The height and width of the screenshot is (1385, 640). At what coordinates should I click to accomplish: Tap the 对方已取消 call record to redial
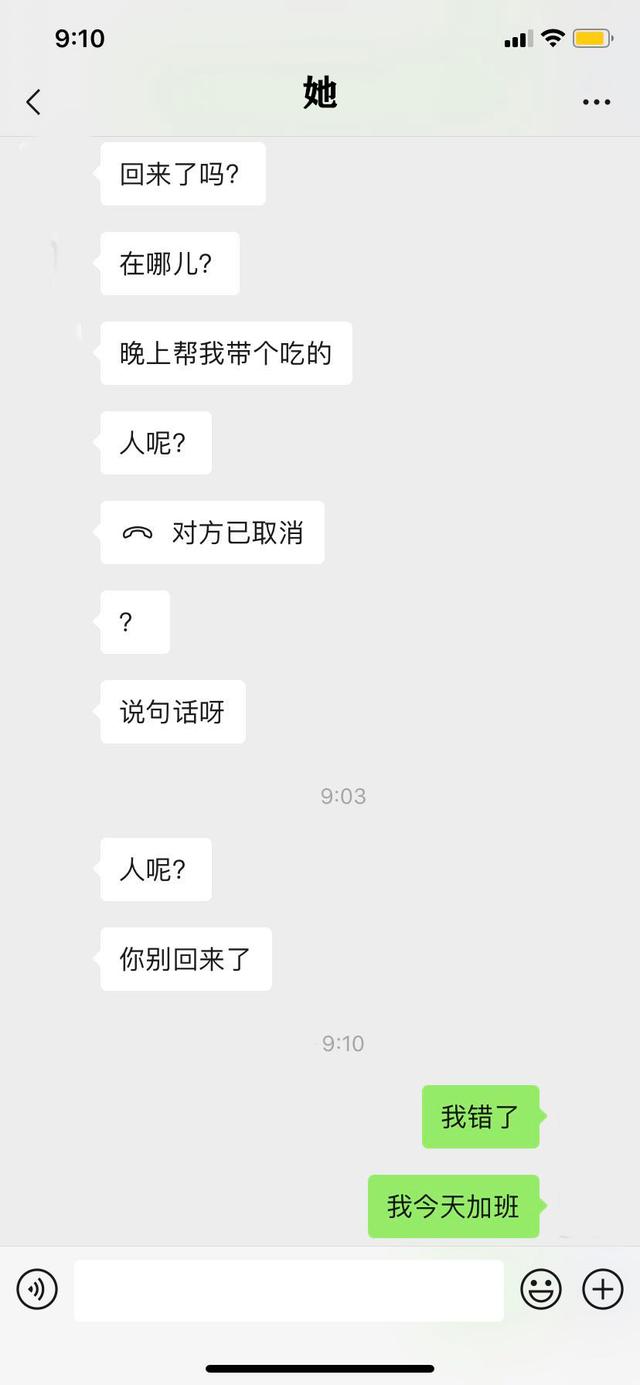213,533
